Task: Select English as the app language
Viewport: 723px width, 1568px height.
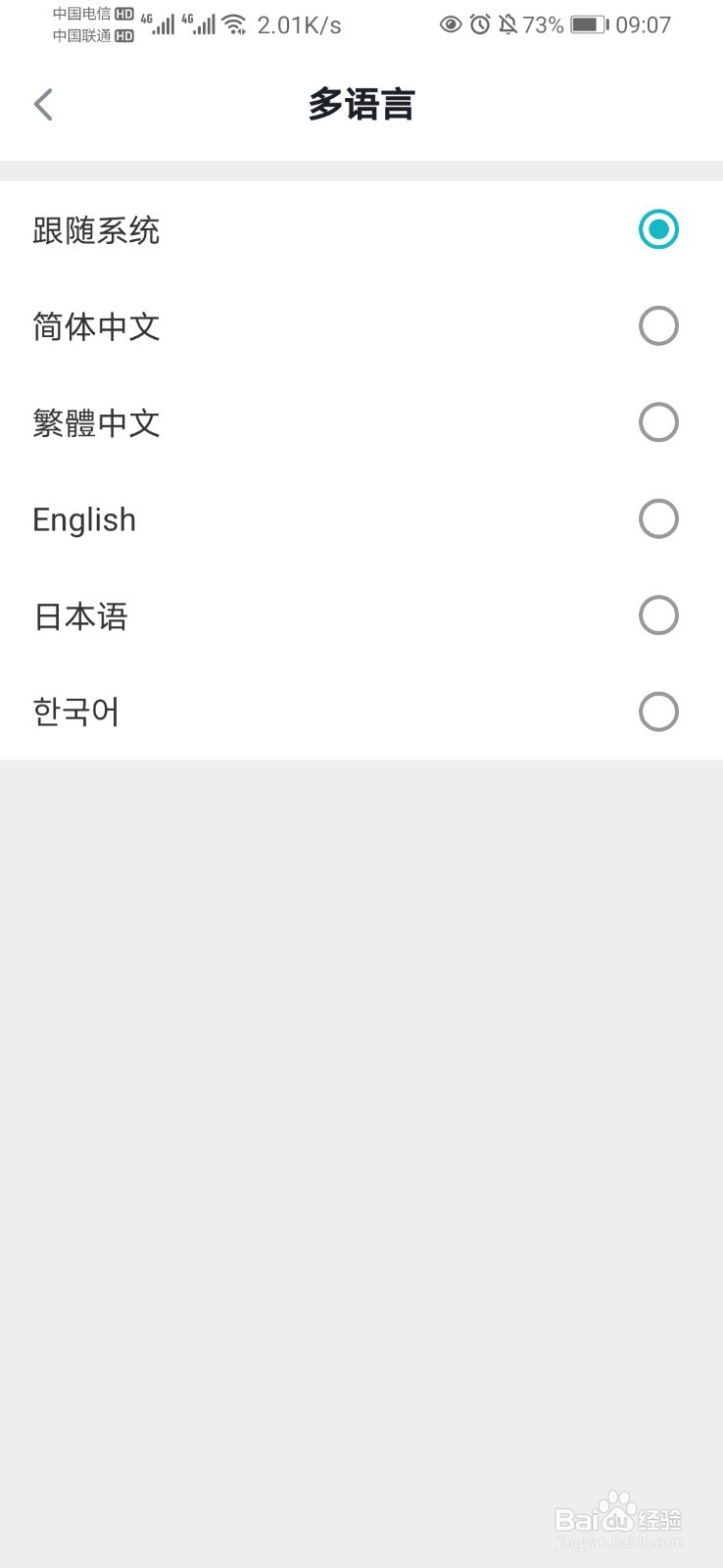Action: pos(361,519)
